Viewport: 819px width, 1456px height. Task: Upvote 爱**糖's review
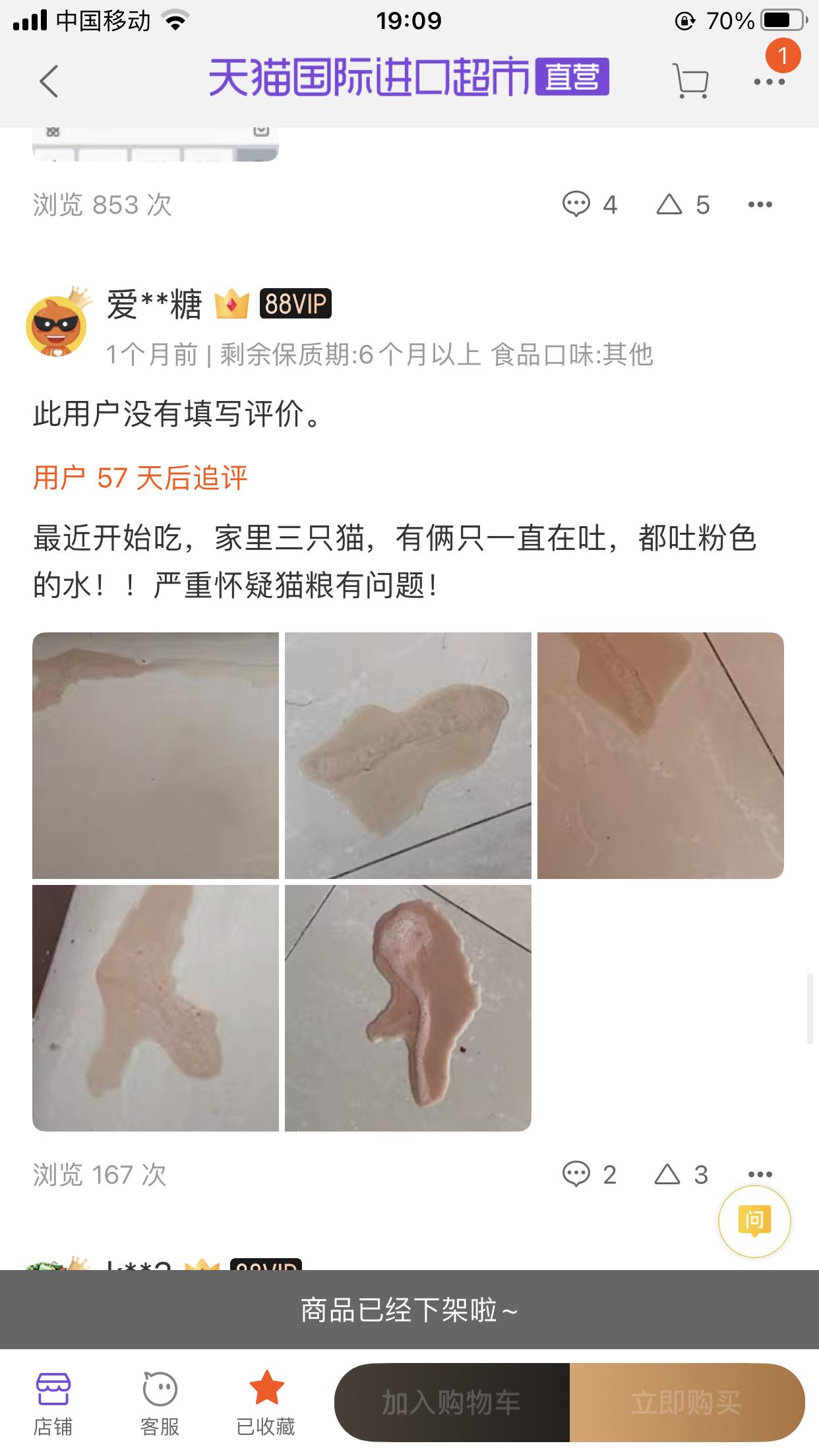(x=681, y=1174)
